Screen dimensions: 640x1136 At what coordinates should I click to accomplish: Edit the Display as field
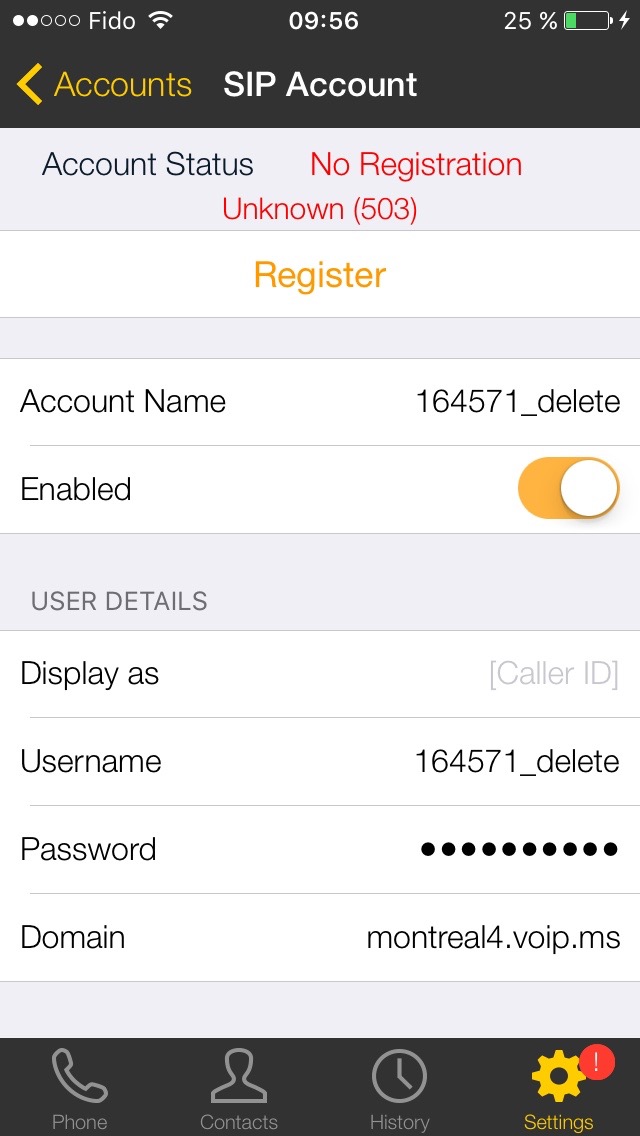320,674
